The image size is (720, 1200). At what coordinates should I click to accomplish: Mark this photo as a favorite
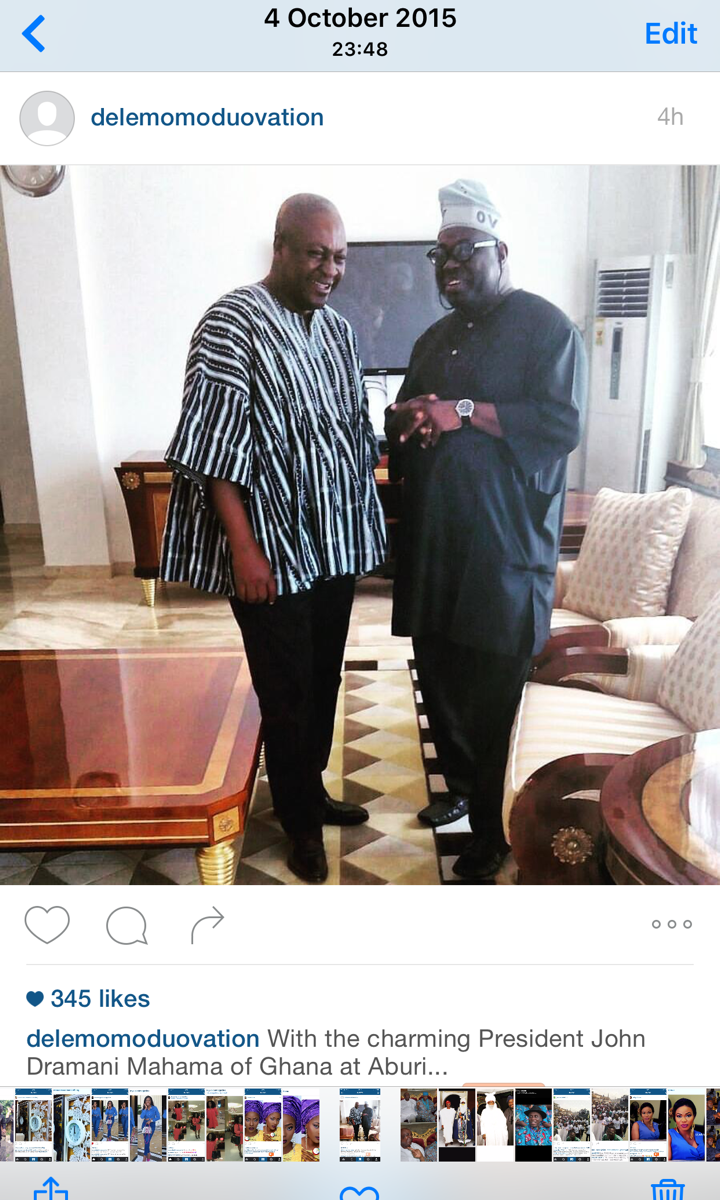click(359, 1192)
